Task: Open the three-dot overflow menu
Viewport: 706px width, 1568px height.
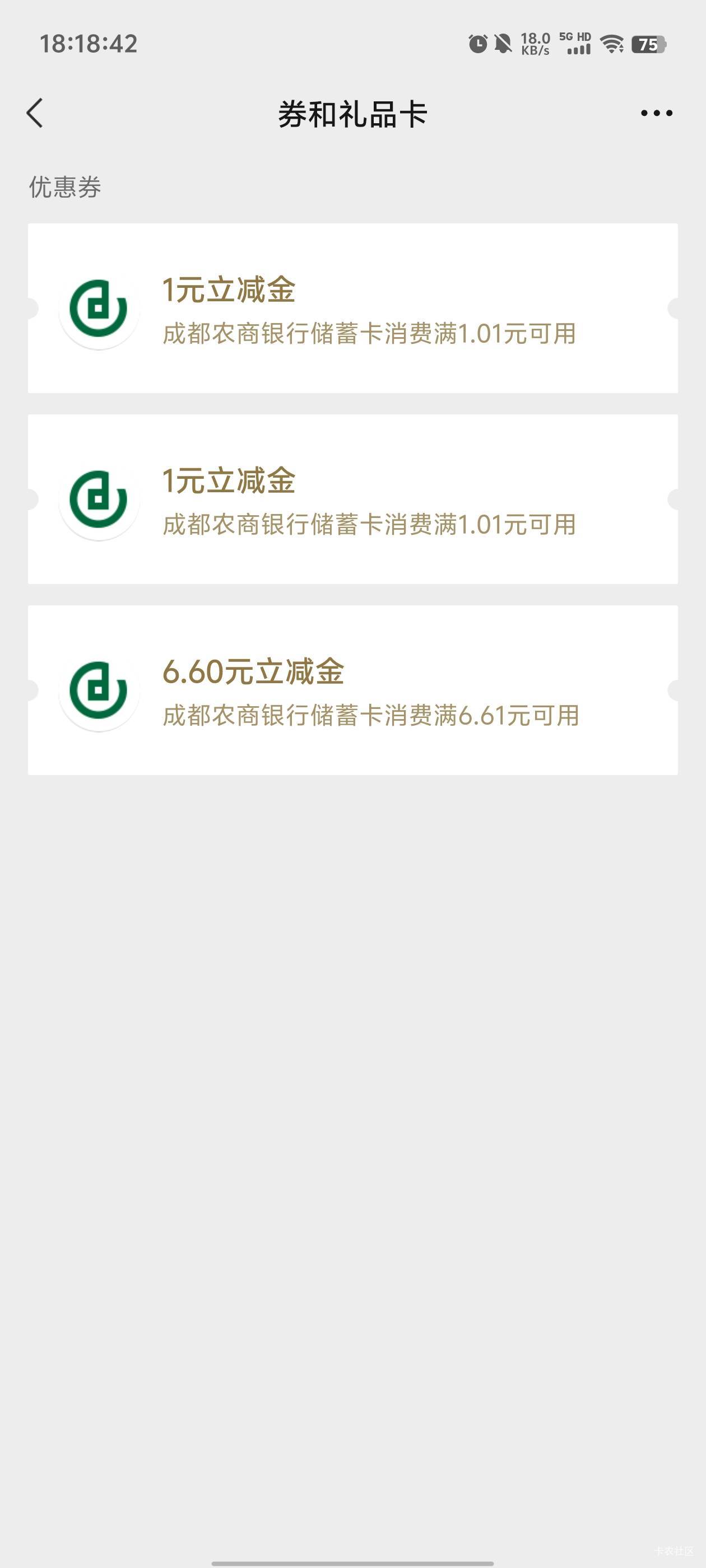Action: coord(656,113)
